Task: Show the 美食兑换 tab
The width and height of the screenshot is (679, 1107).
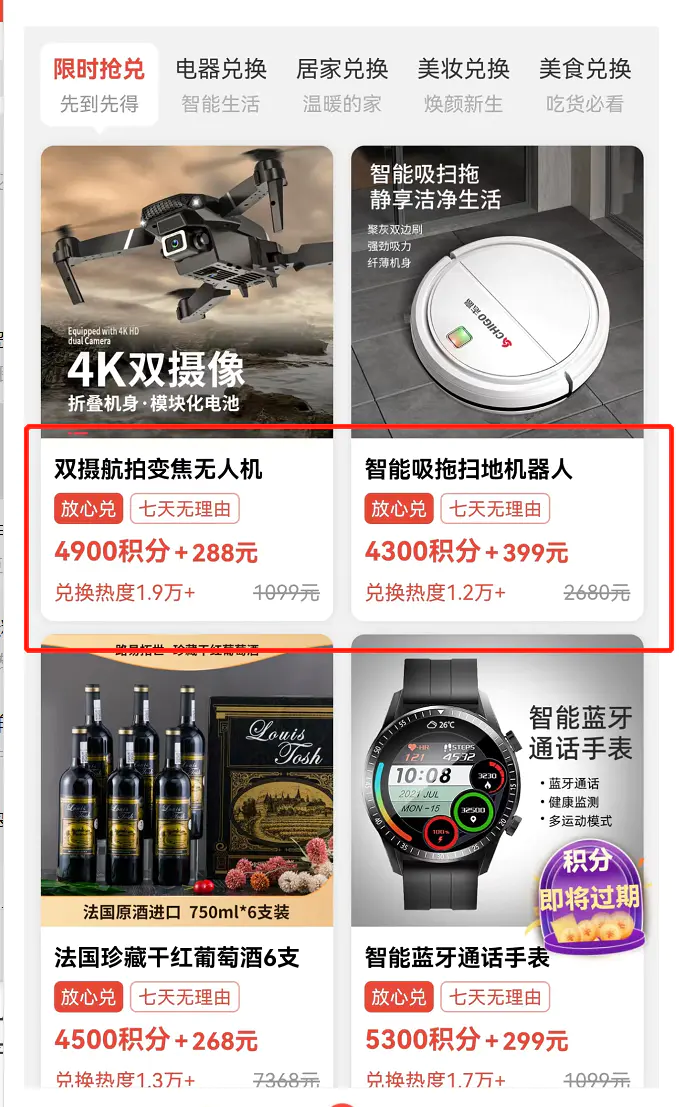Action: (585, 84)
